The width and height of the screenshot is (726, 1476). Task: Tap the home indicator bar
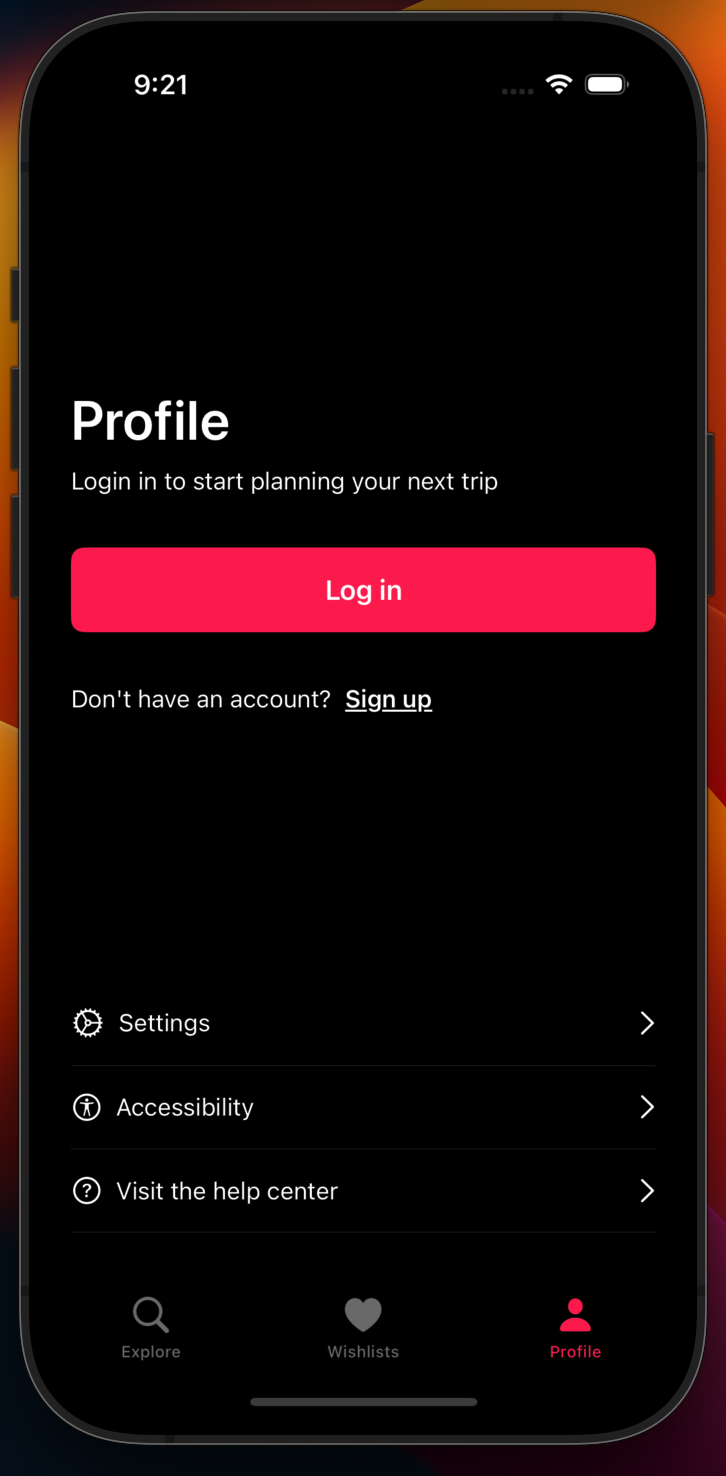point(363,1402)
